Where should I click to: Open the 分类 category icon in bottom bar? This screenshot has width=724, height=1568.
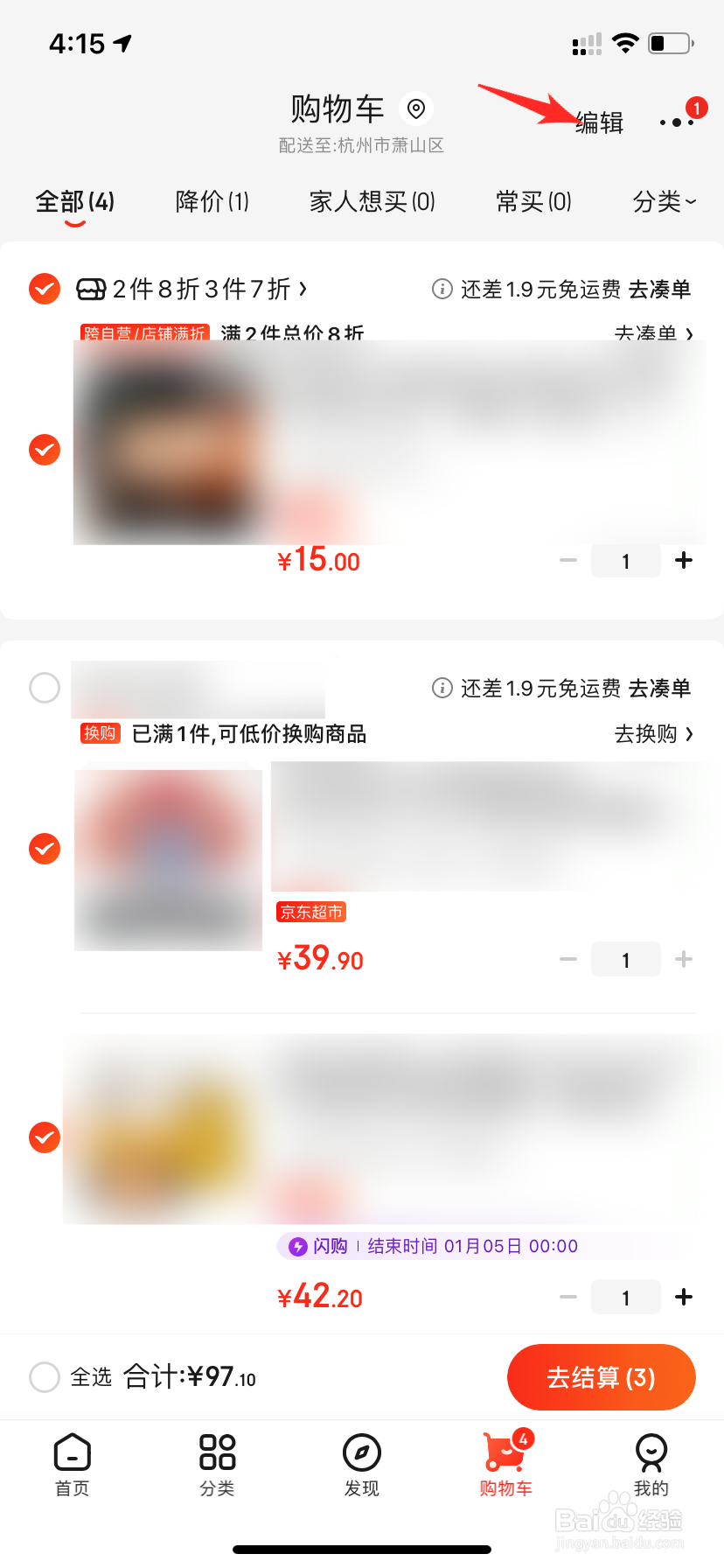[217, 1452]
